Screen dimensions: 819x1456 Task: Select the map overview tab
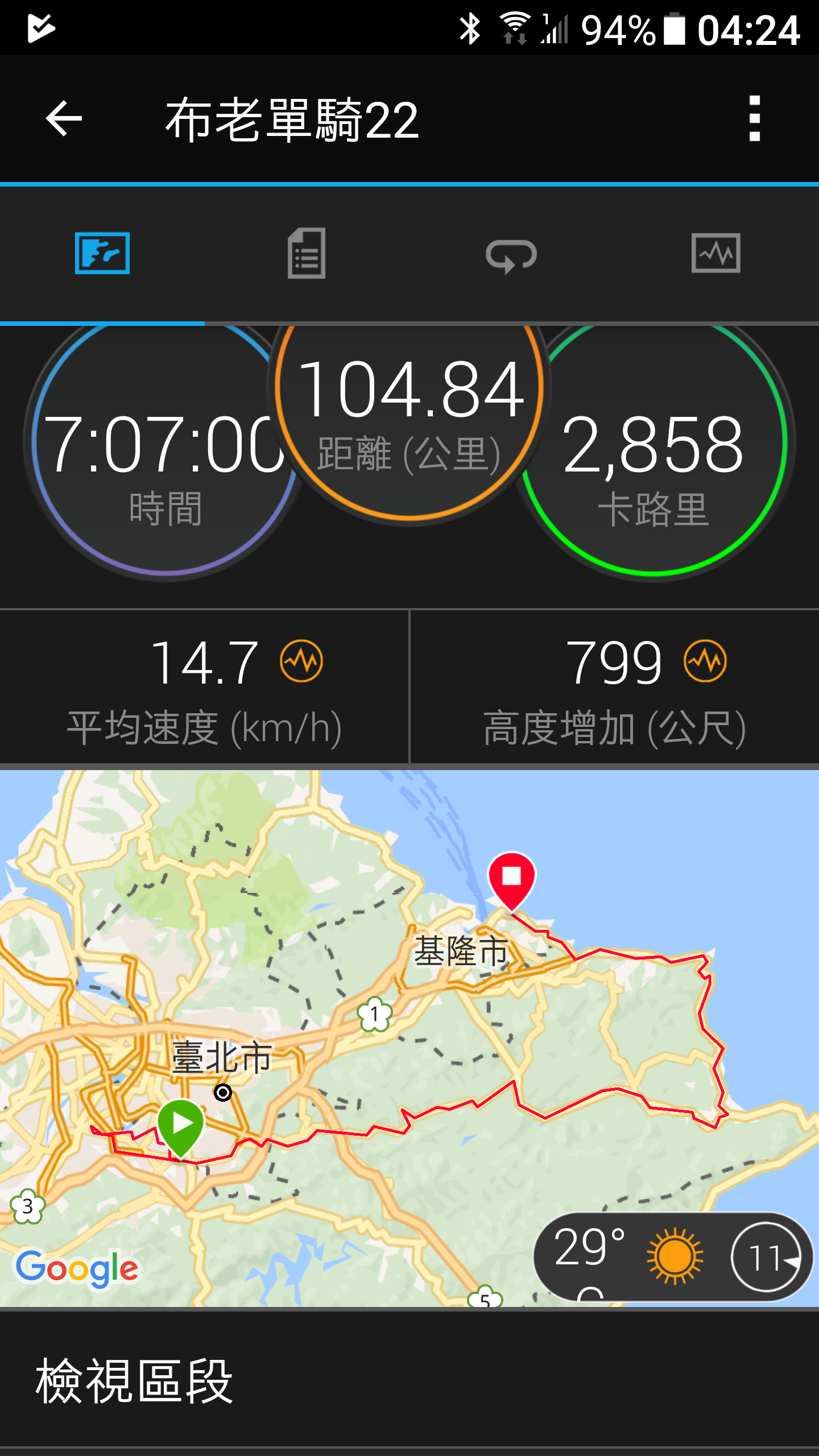coord(102,254)
